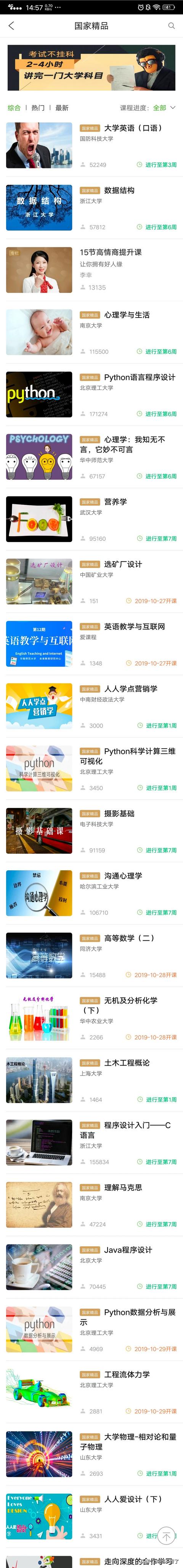This screenshot has width=183, height=1568.
Task: Expand the 课程进度 全部 dropdown
Action: (x=148, y=108)
